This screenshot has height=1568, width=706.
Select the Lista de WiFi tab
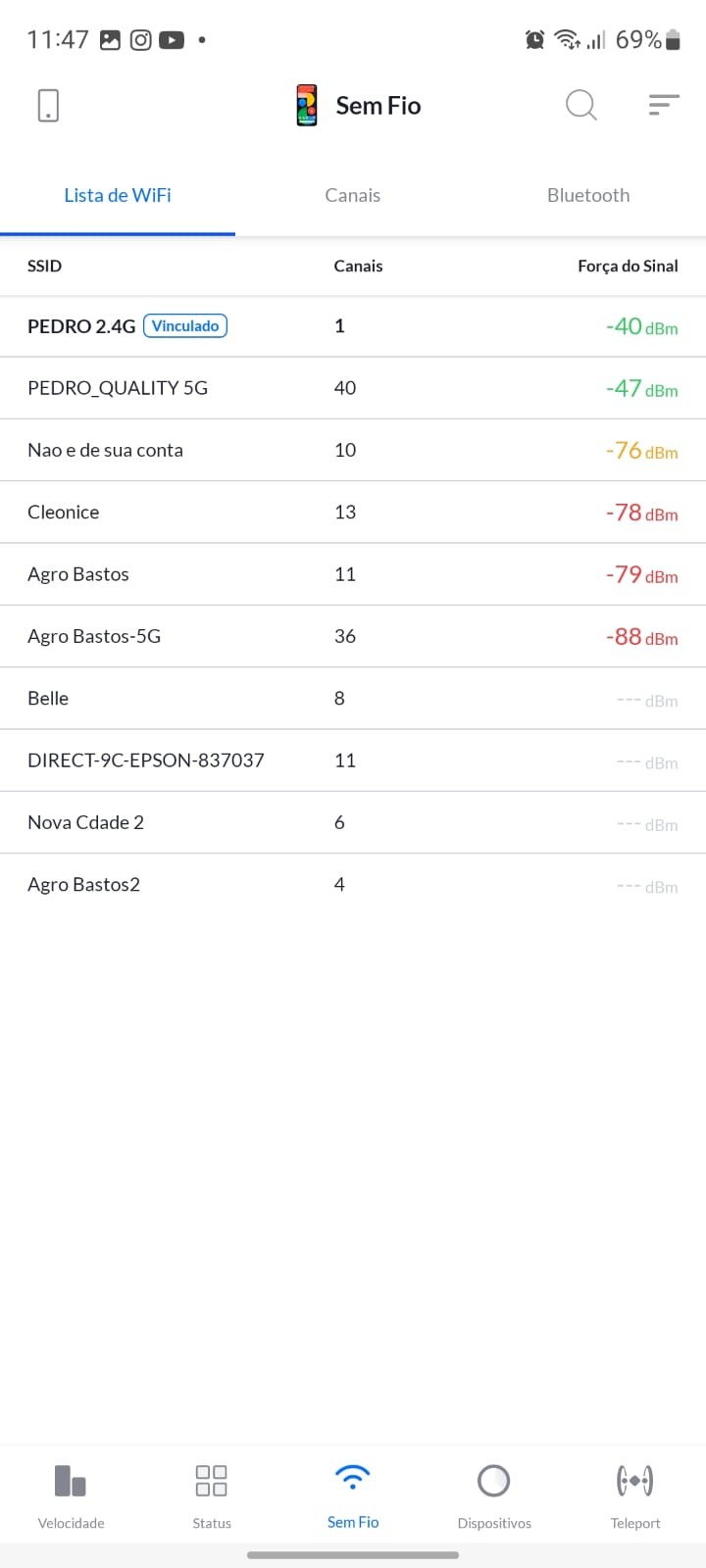point(118,195)
